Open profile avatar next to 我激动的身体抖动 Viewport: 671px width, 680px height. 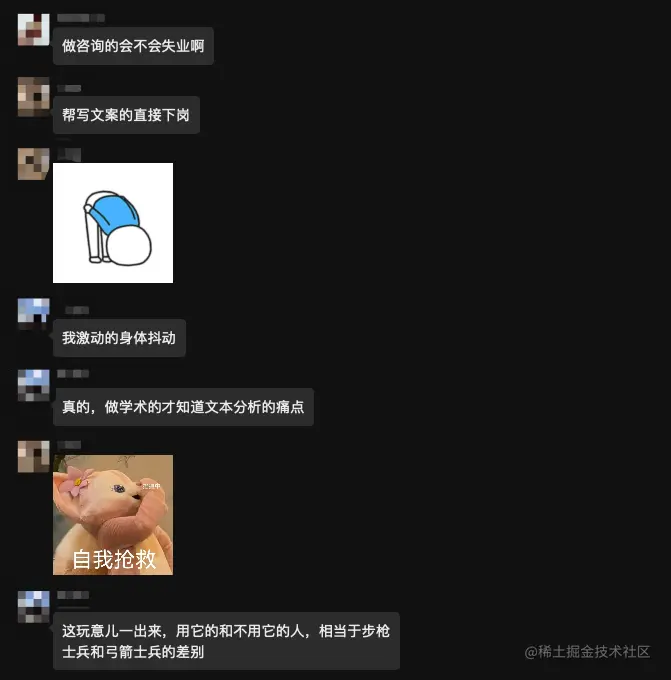click(x=34, y=312)
